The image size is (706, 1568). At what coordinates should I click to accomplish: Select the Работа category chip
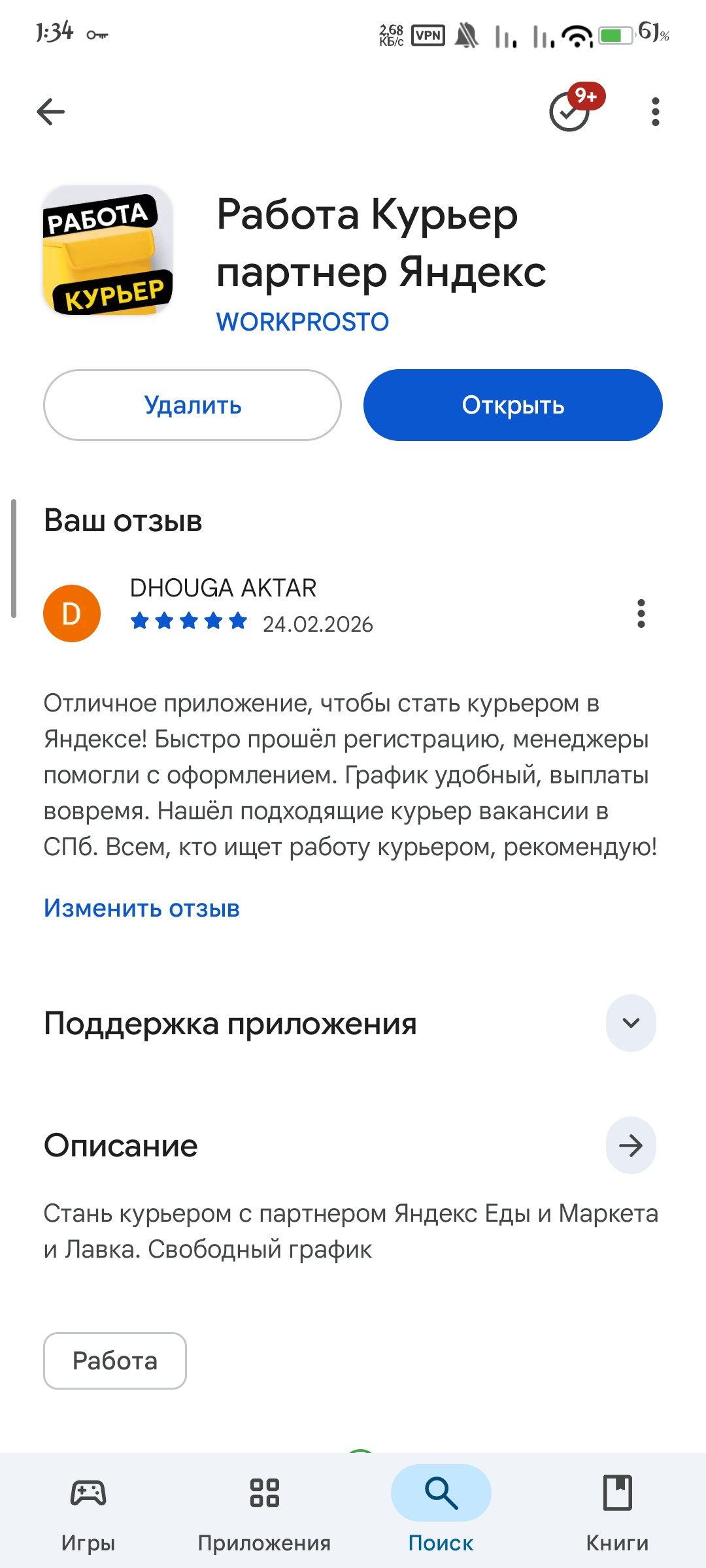point(115,1361)
